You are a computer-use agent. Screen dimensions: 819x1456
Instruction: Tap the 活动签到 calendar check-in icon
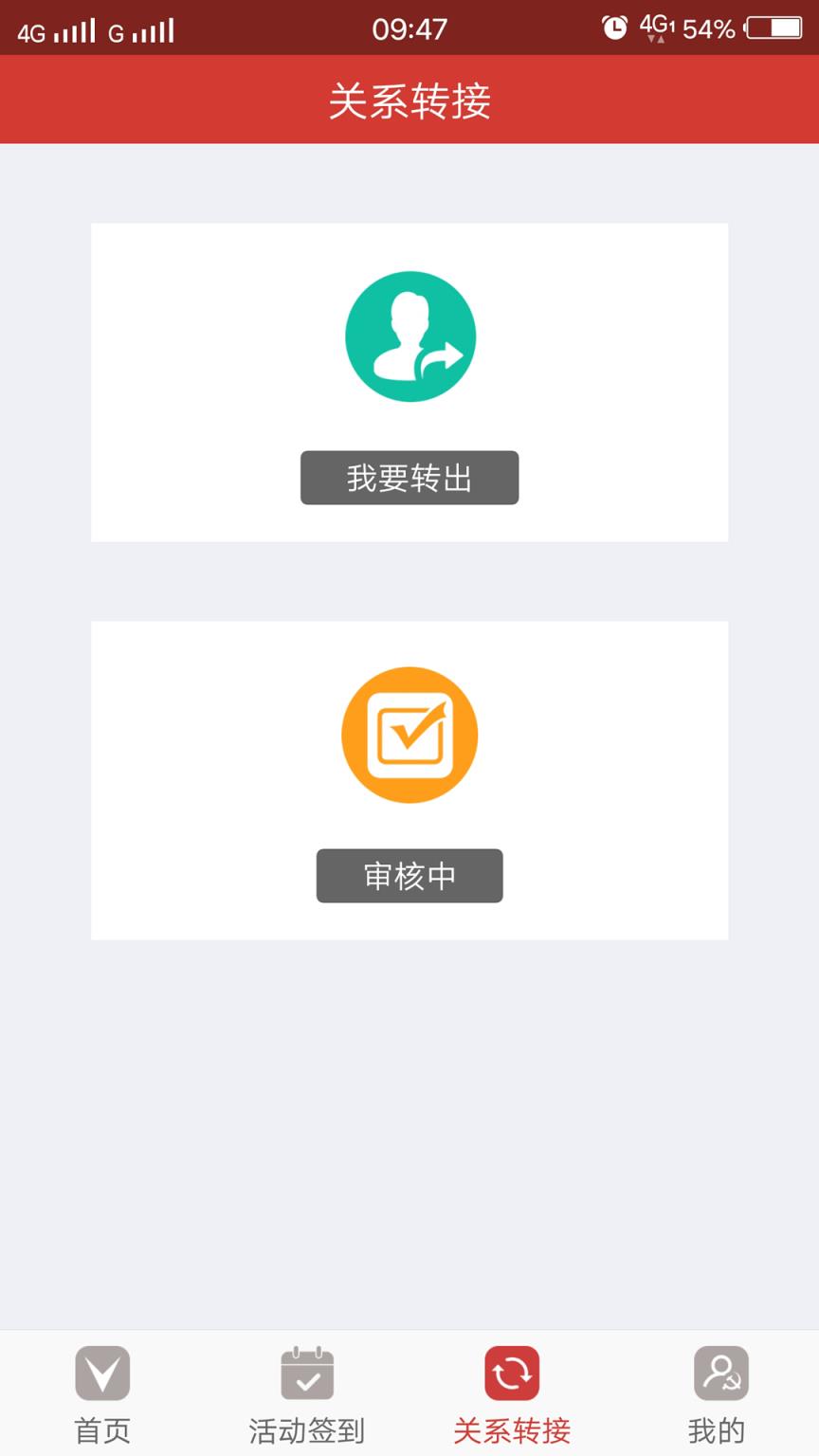click(x=307, y=1372)
